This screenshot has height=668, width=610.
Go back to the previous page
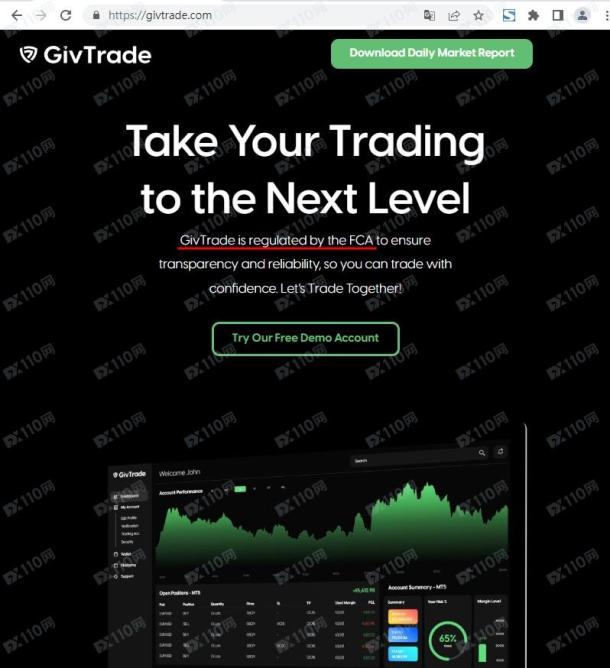point(16,15)
